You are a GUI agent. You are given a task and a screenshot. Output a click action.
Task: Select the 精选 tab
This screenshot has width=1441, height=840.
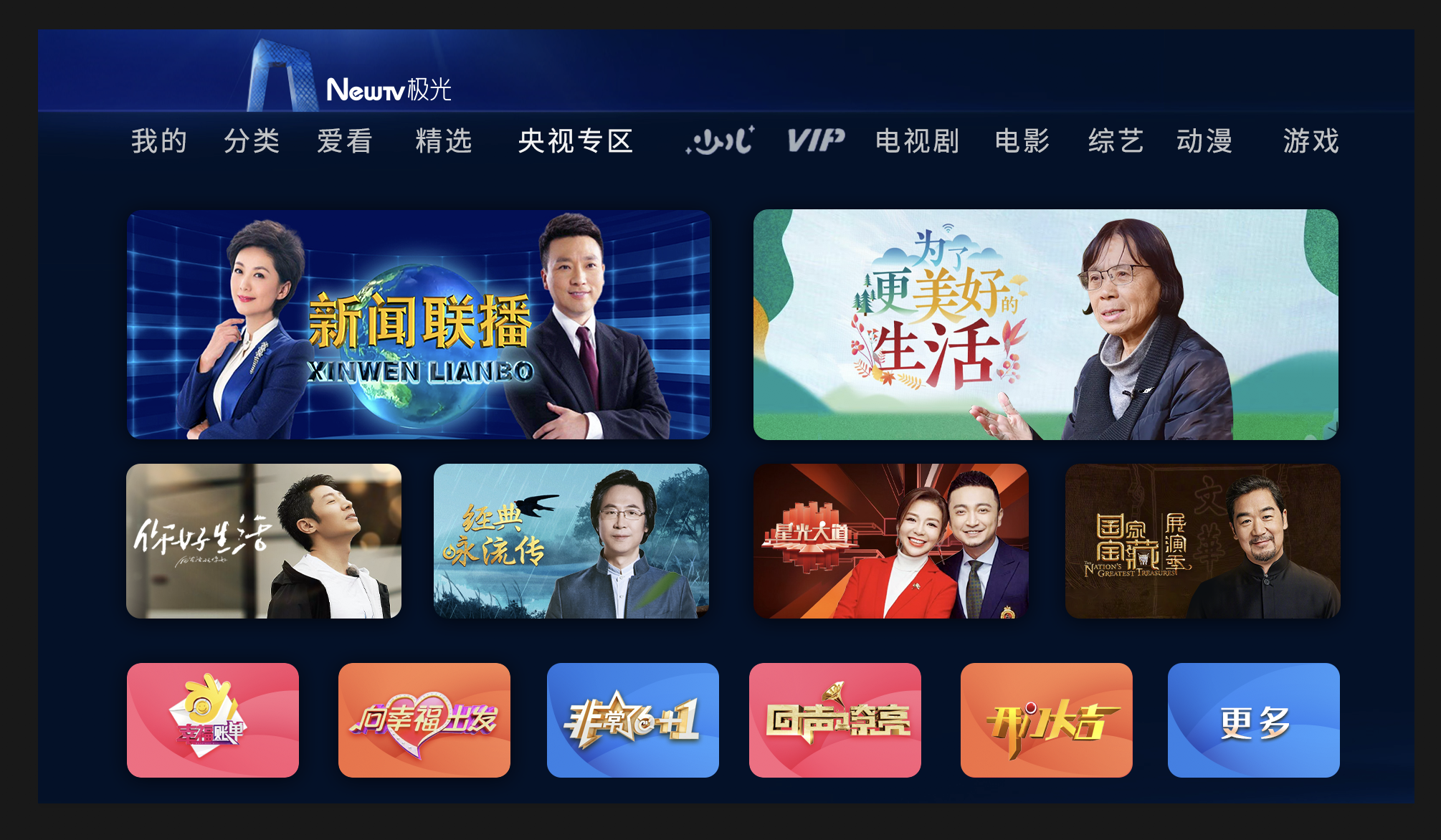pyautogui.click(x=444, y=141)
